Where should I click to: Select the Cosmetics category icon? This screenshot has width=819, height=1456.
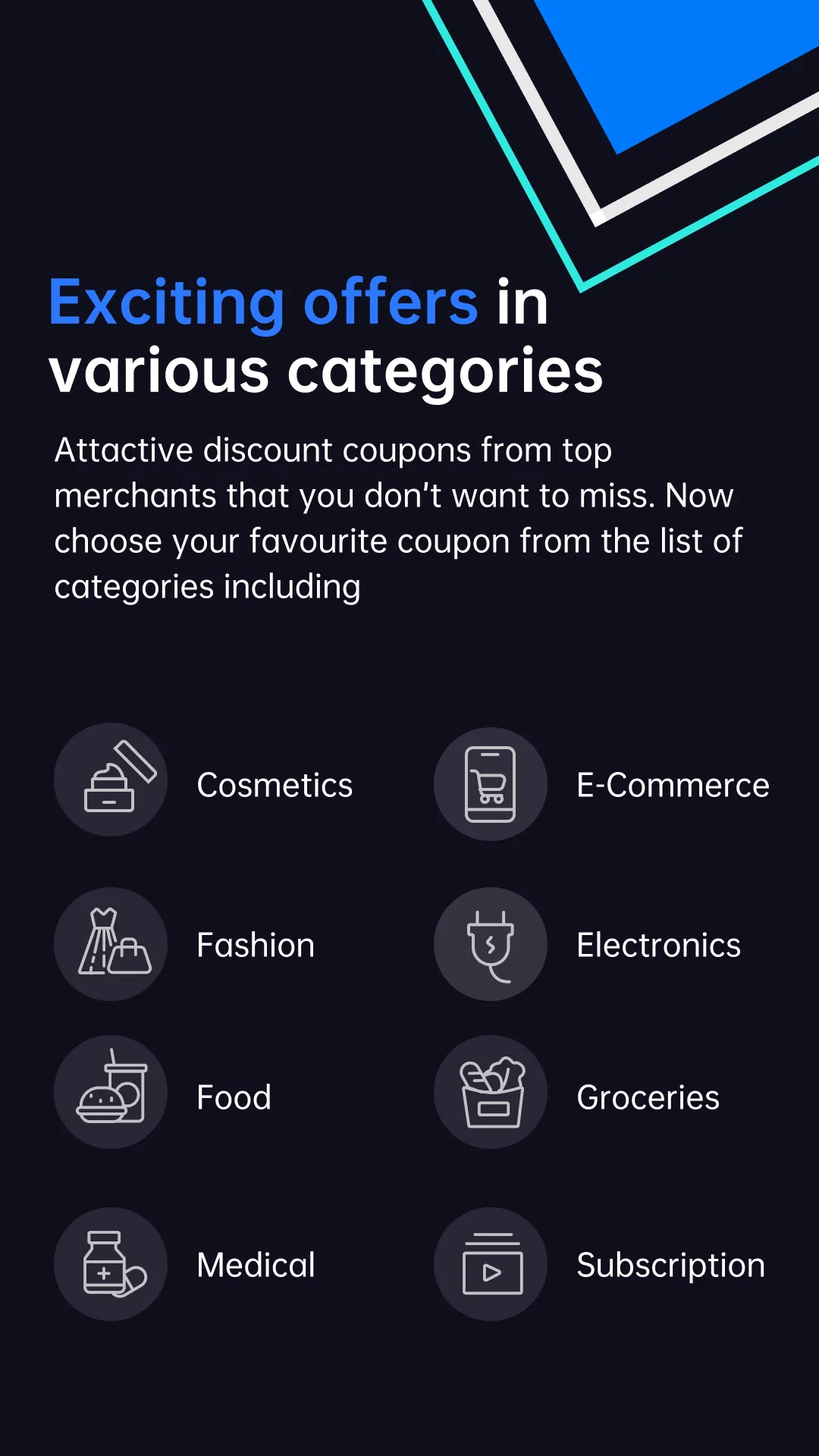(111, 780)
